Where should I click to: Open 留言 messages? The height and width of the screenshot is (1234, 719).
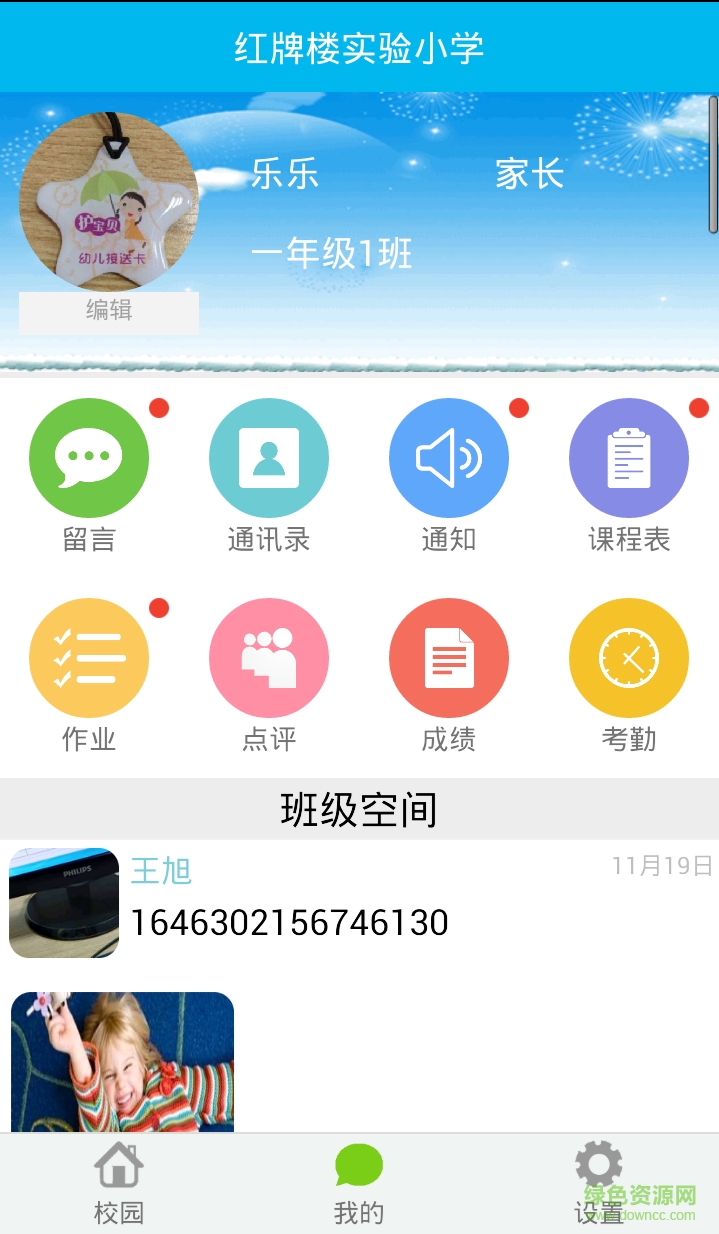click(89, 459)
